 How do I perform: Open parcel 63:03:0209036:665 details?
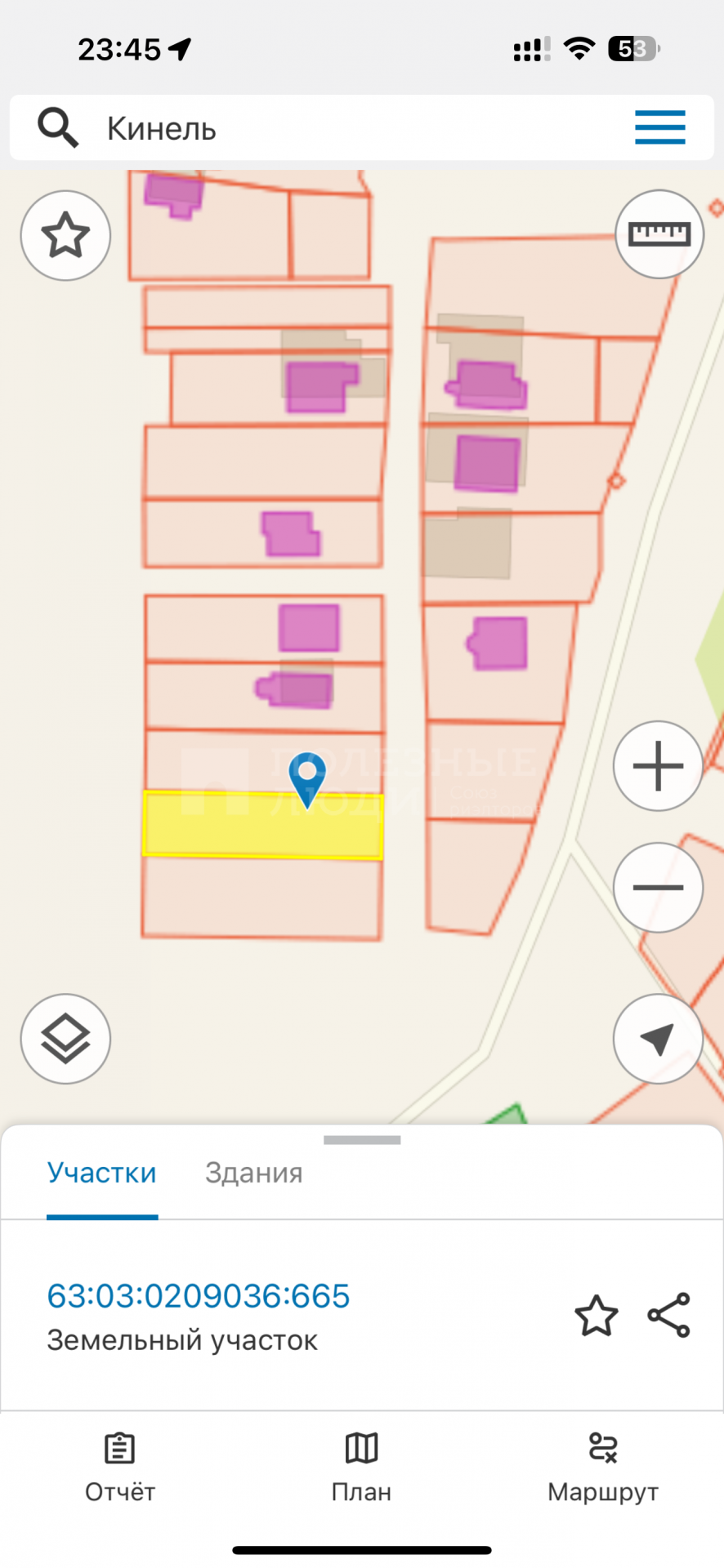tap(199, 1296)
